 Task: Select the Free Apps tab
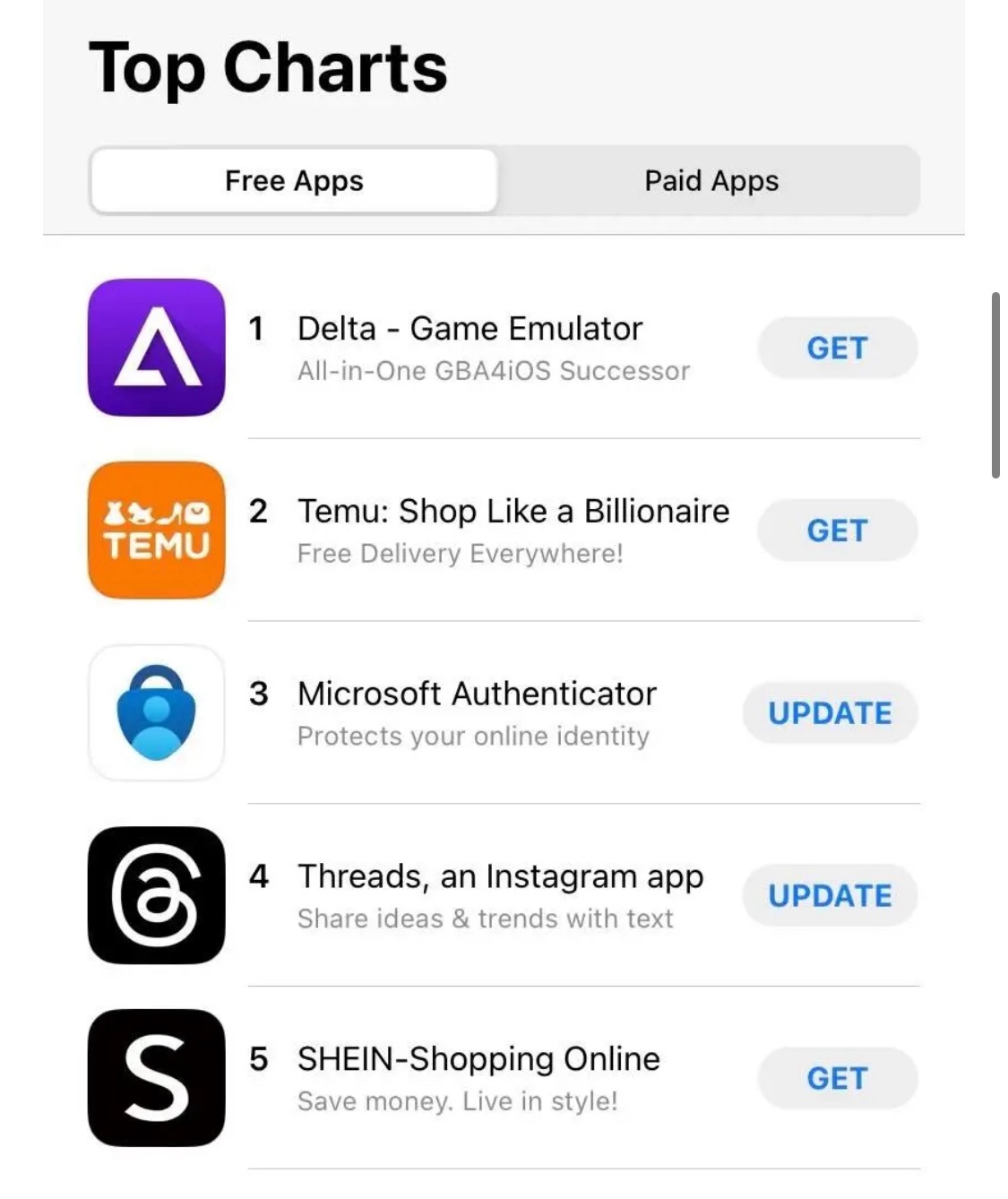294,181
